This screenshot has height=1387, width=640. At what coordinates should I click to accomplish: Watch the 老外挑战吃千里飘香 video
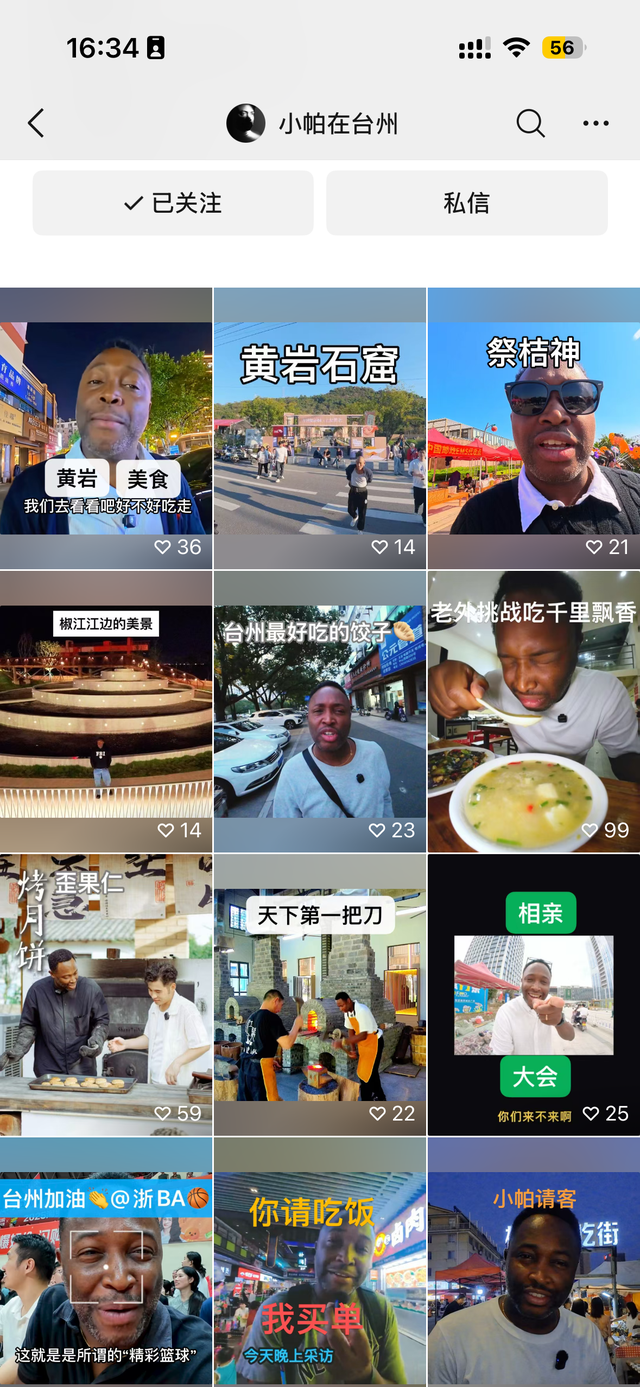click(x=534, y=712)
